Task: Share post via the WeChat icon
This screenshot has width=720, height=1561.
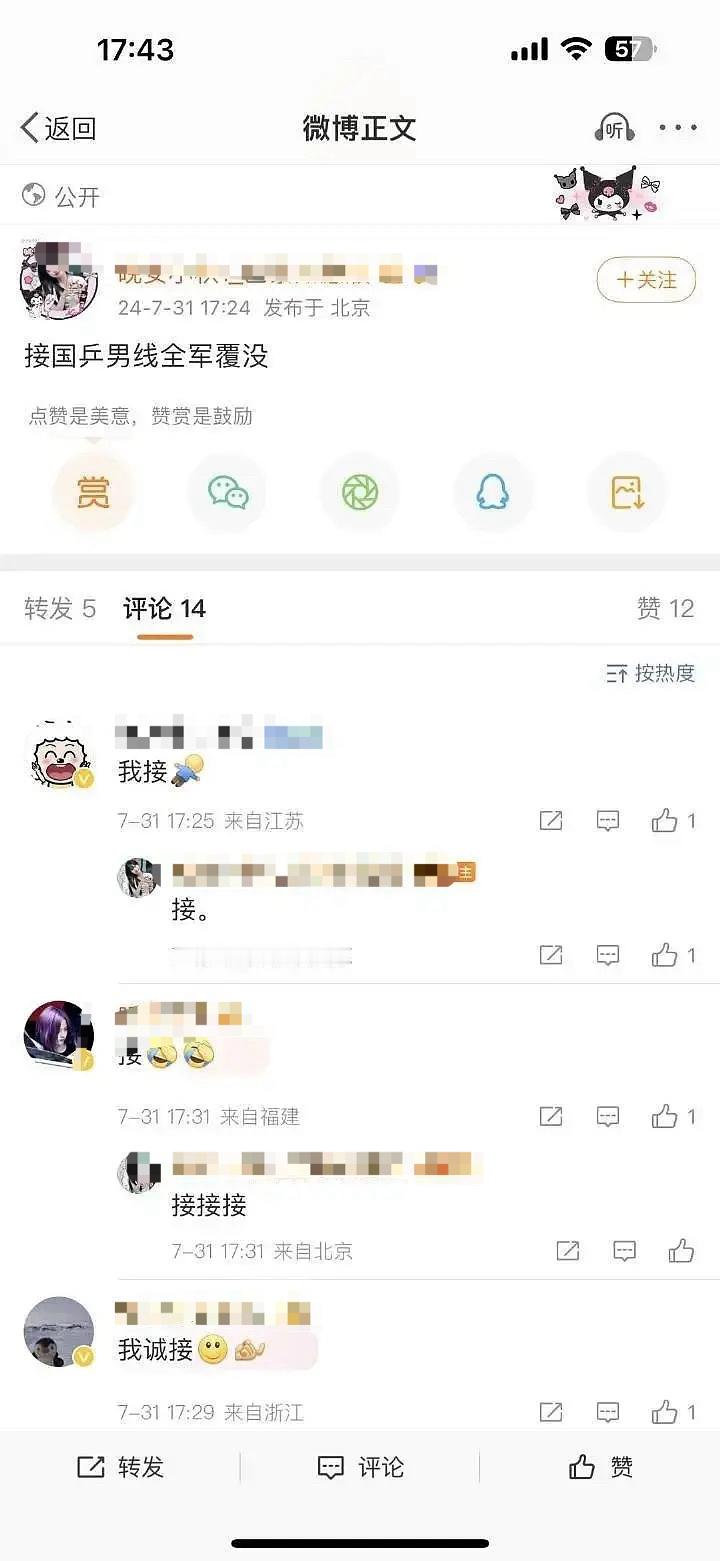Action: pos(227,491)
